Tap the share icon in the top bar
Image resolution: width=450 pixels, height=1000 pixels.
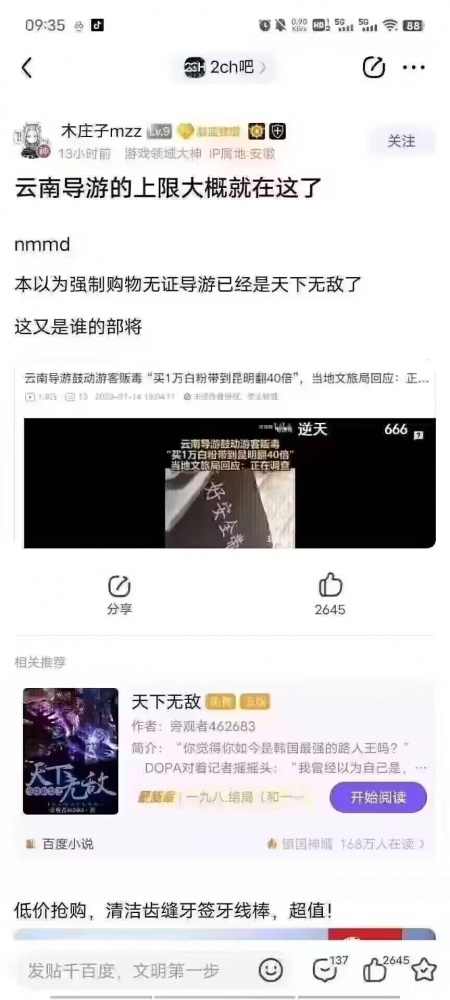[x=374, y=67]
